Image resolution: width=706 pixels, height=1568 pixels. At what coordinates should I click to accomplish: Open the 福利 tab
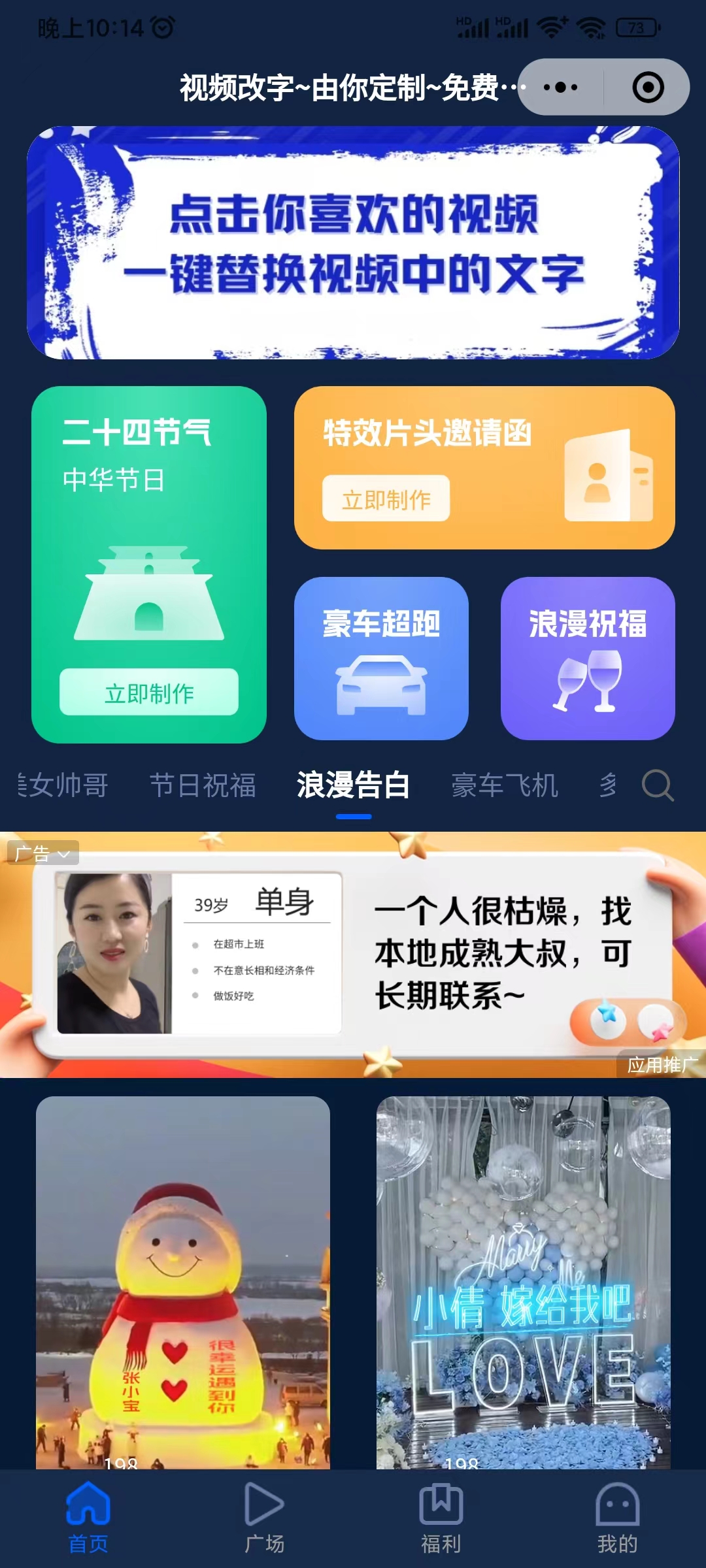[x=441, y=1518]
